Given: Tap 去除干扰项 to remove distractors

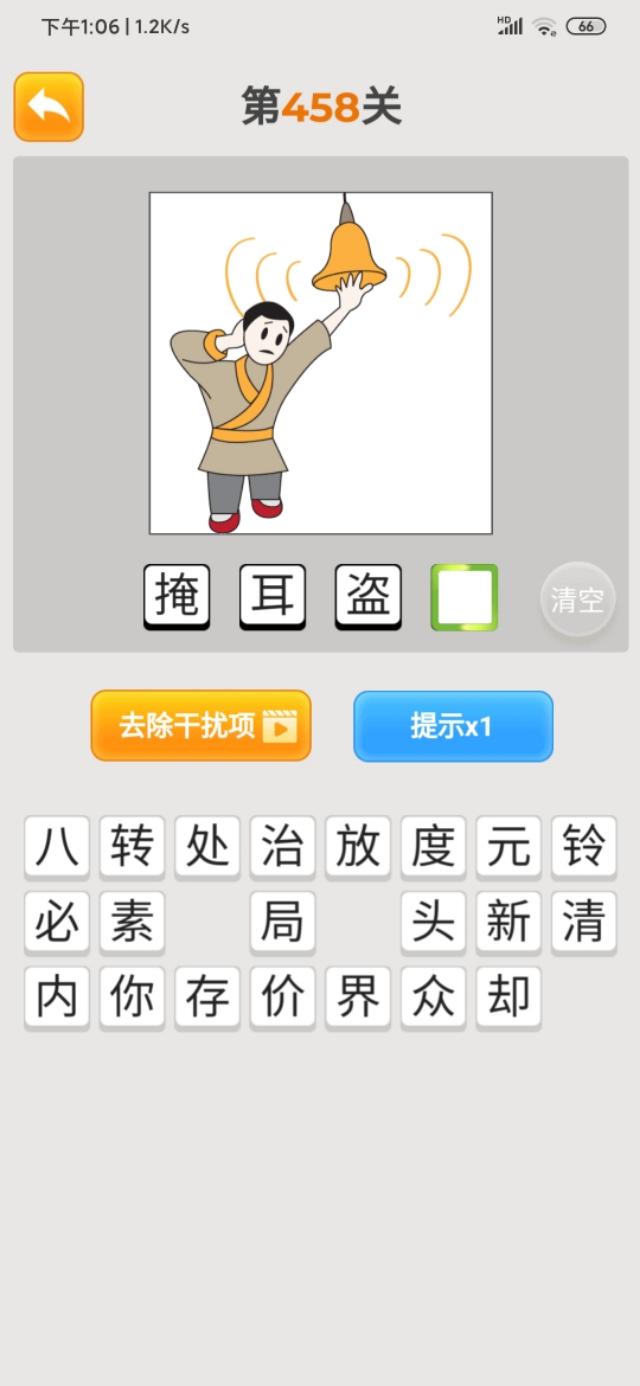Looking at the screenshot, I should (x=201, y=726).
